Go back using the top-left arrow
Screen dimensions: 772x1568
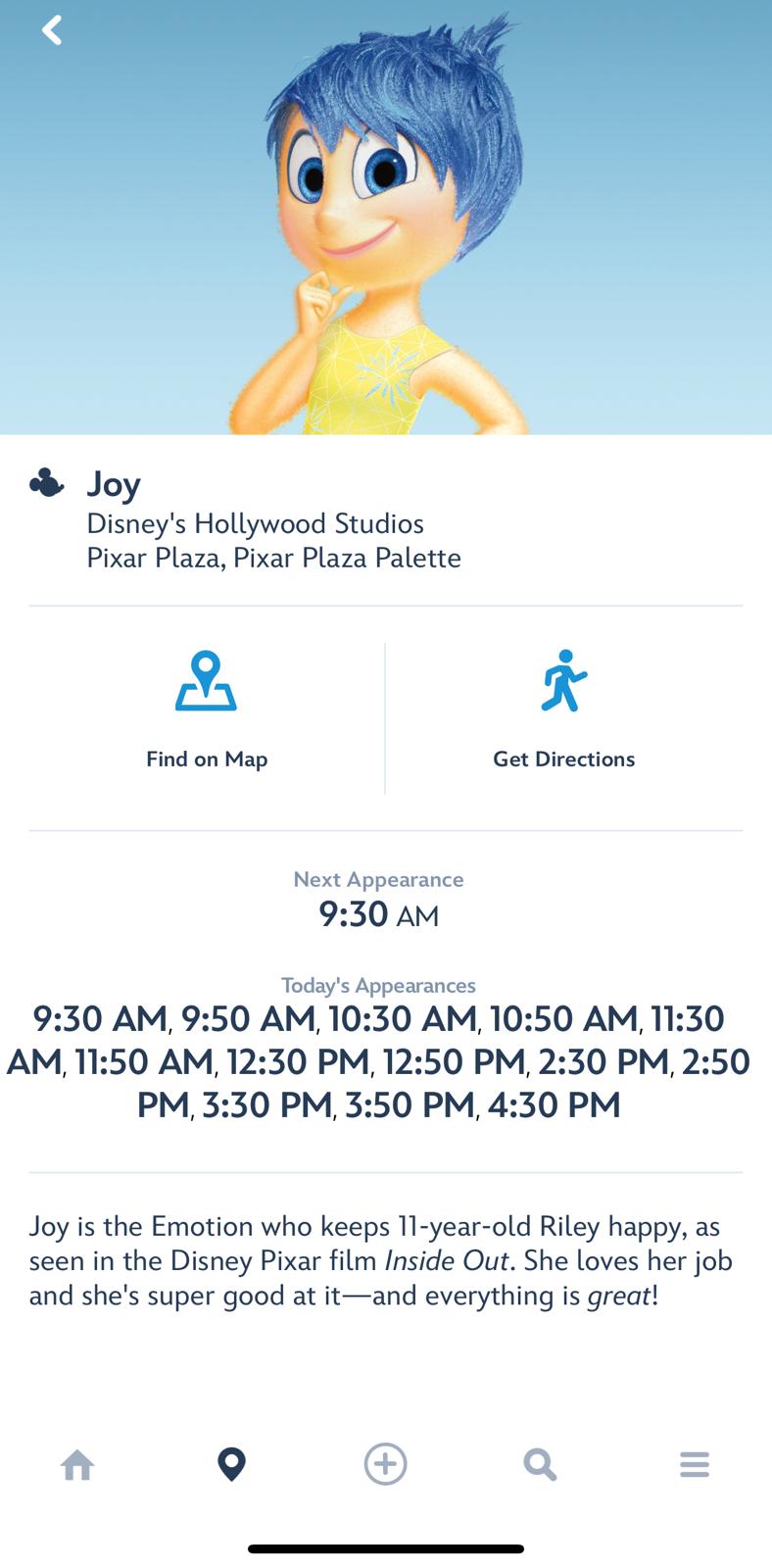pyautogui.click(x=52, y=30)
